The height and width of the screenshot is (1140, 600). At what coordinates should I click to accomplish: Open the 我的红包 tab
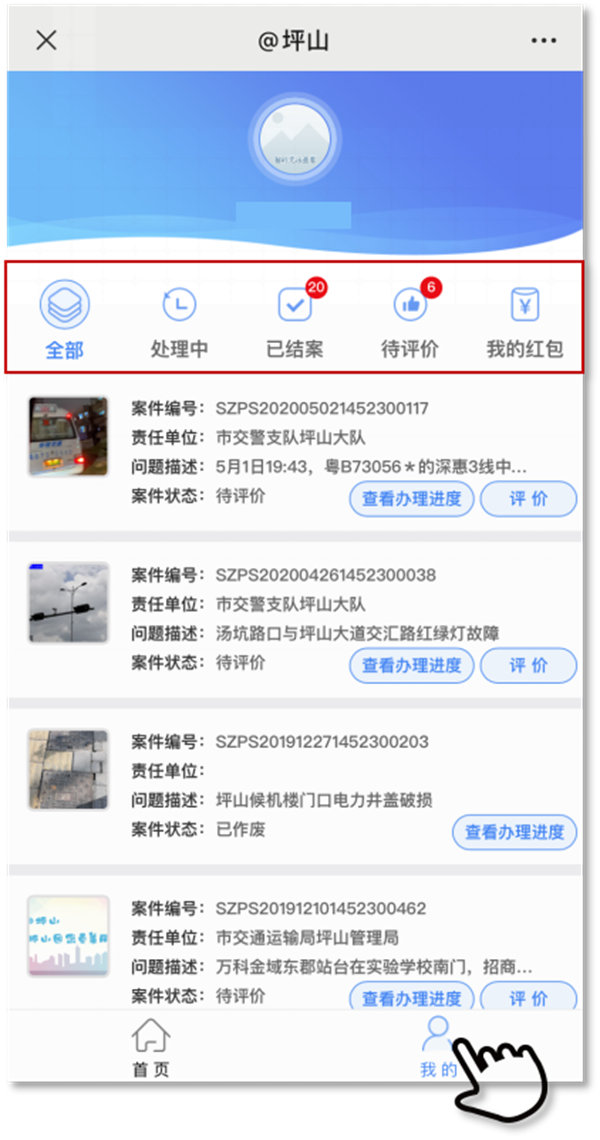[x=525, y=319]
